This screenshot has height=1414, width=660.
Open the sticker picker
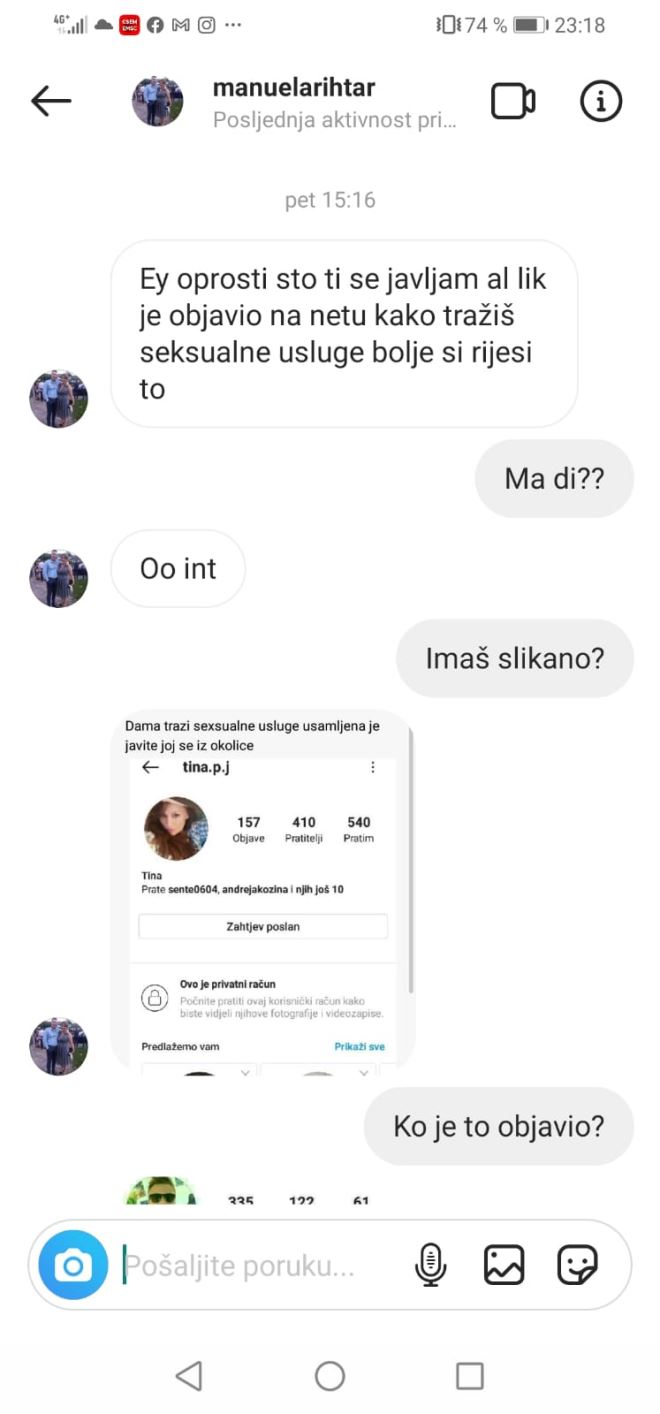[x=577, y=1266]
